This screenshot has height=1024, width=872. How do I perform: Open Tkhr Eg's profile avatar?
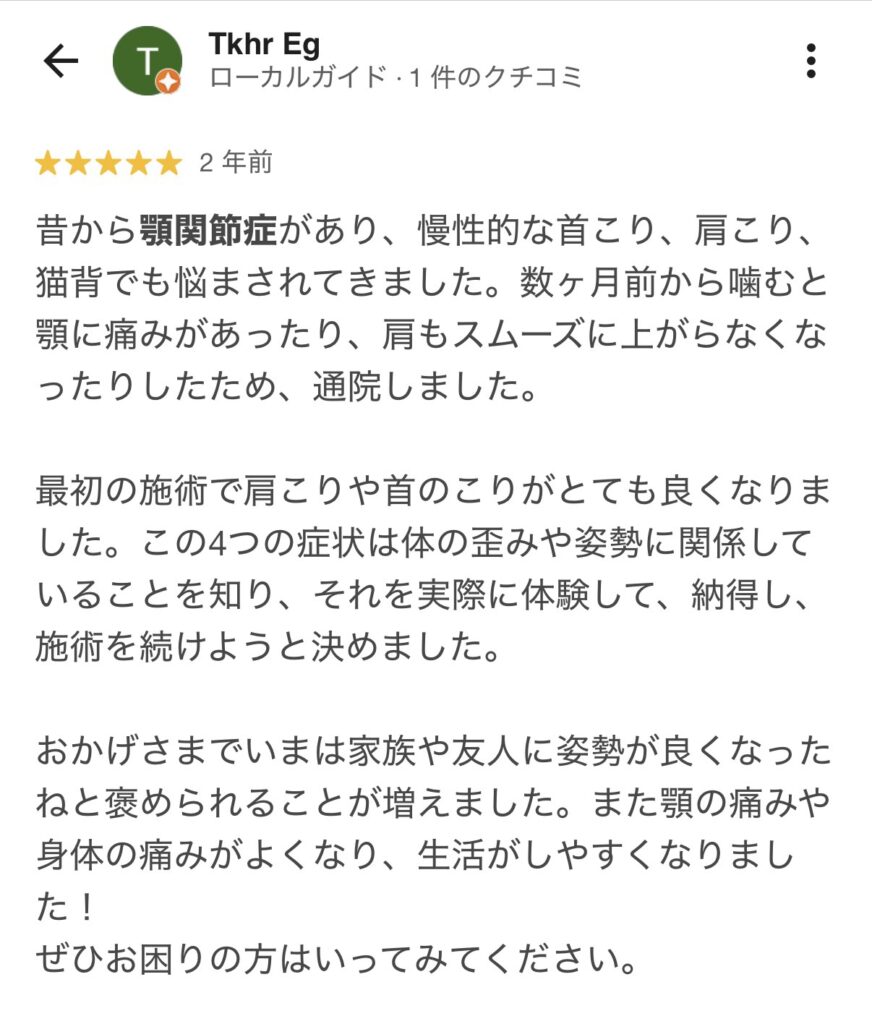tap(148, 61)
